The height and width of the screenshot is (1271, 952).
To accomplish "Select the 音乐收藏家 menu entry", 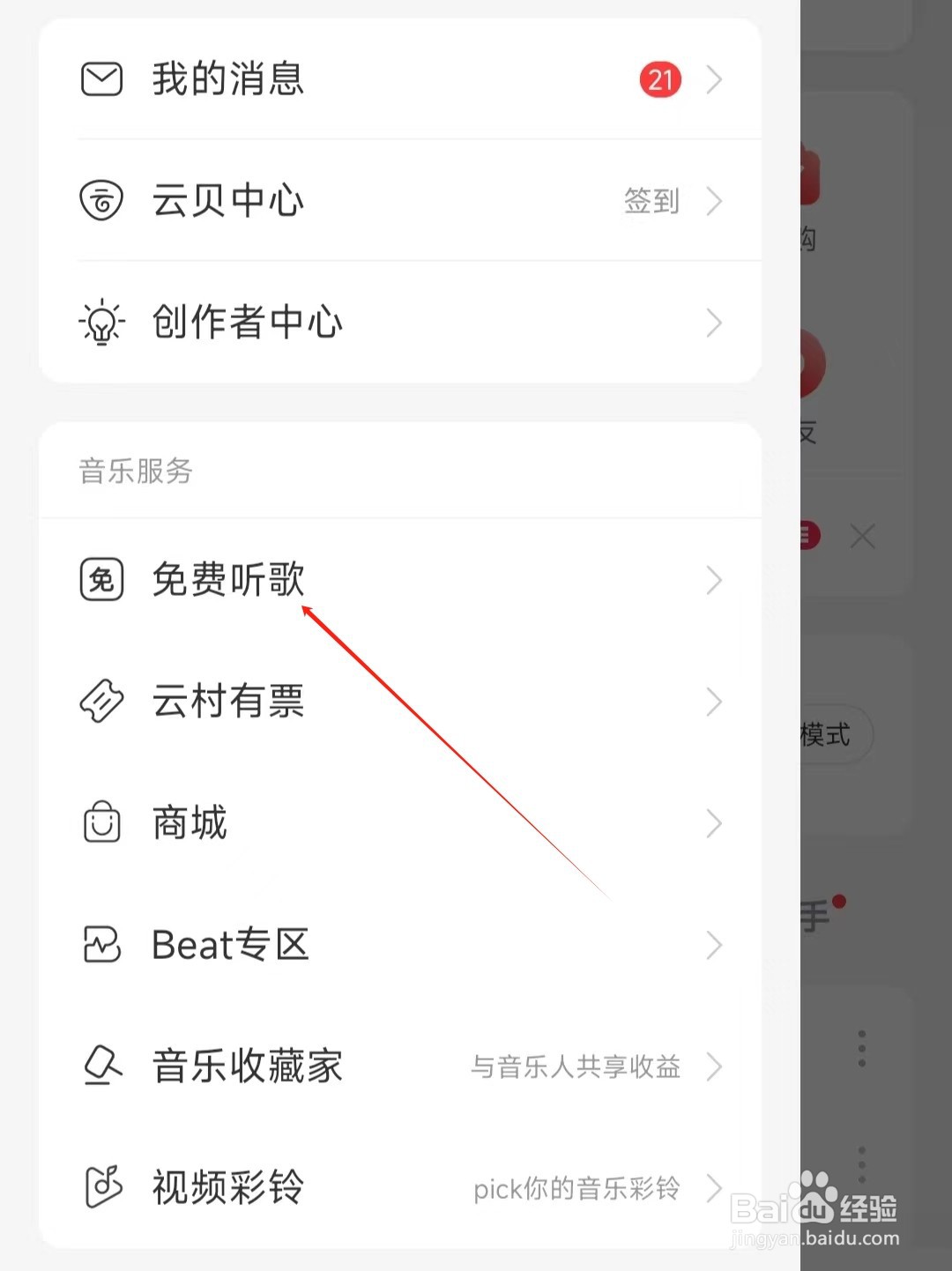I will pos(247,1067).
